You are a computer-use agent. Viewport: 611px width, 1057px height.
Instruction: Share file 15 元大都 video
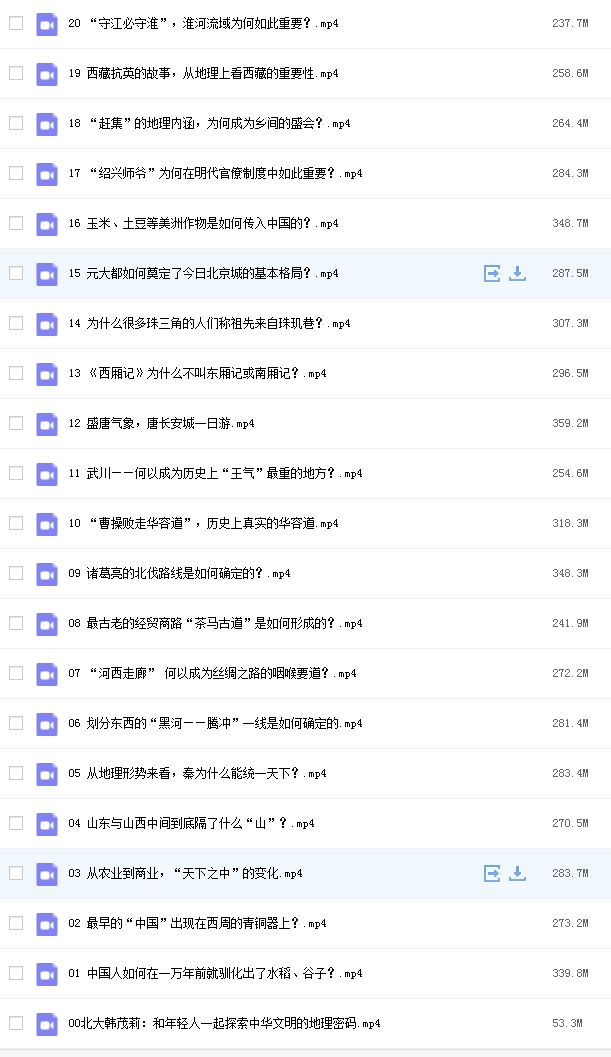(x=492, y=273)
